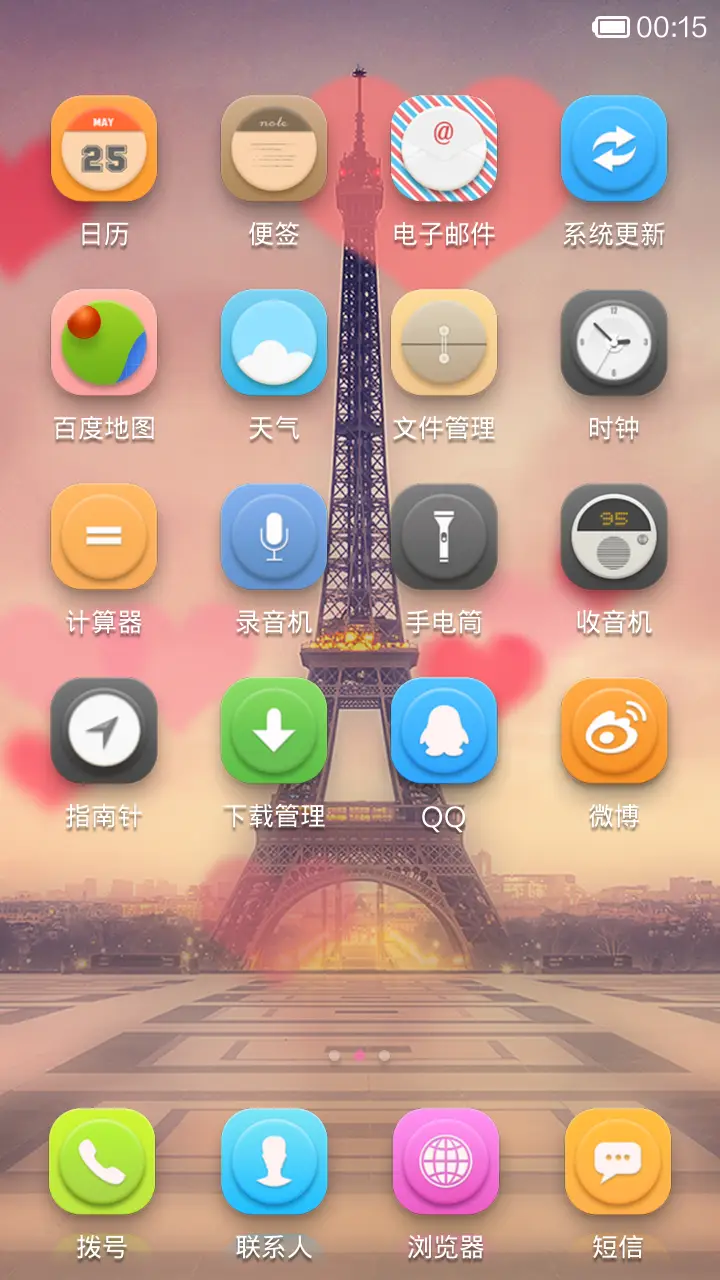The height and width of the screenshot is (1280, 720).
Task: View the 天气 weather app
Action: point(274,345)
